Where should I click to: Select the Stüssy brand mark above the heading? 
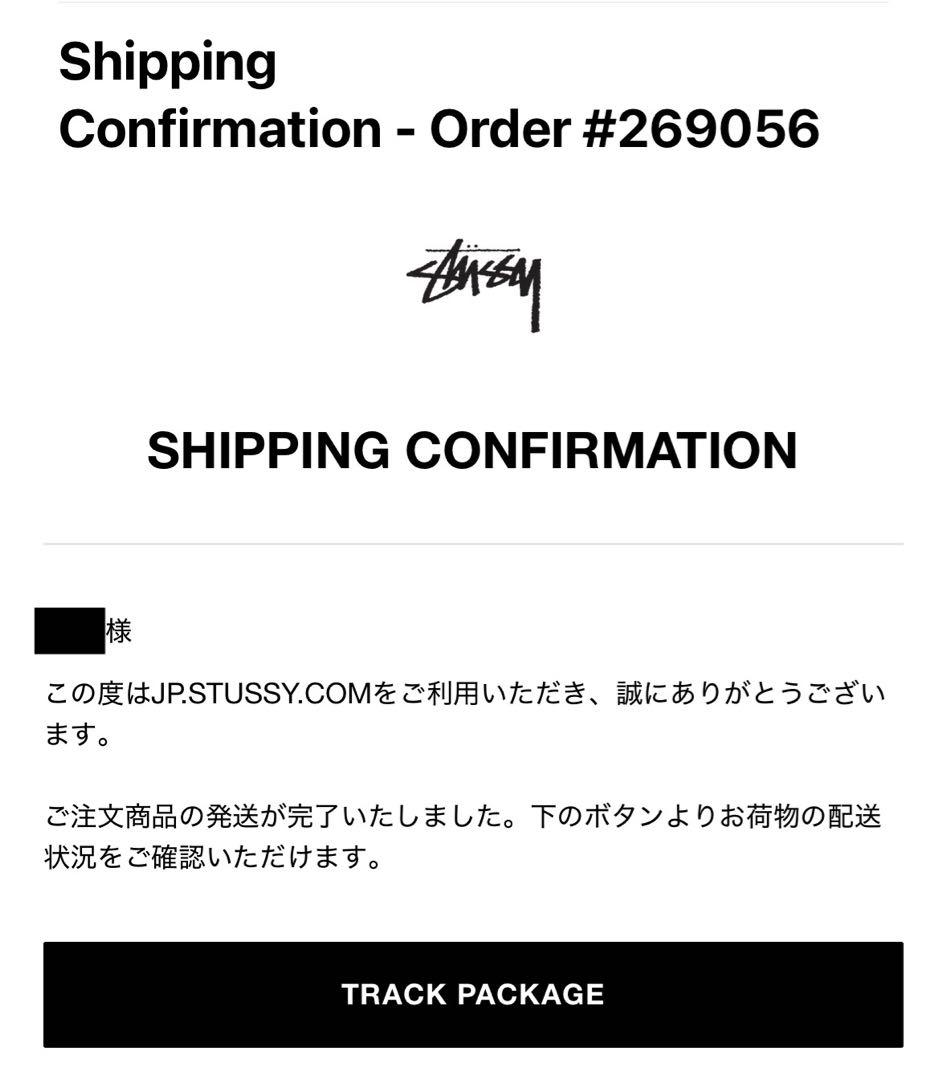click(478, 280)
